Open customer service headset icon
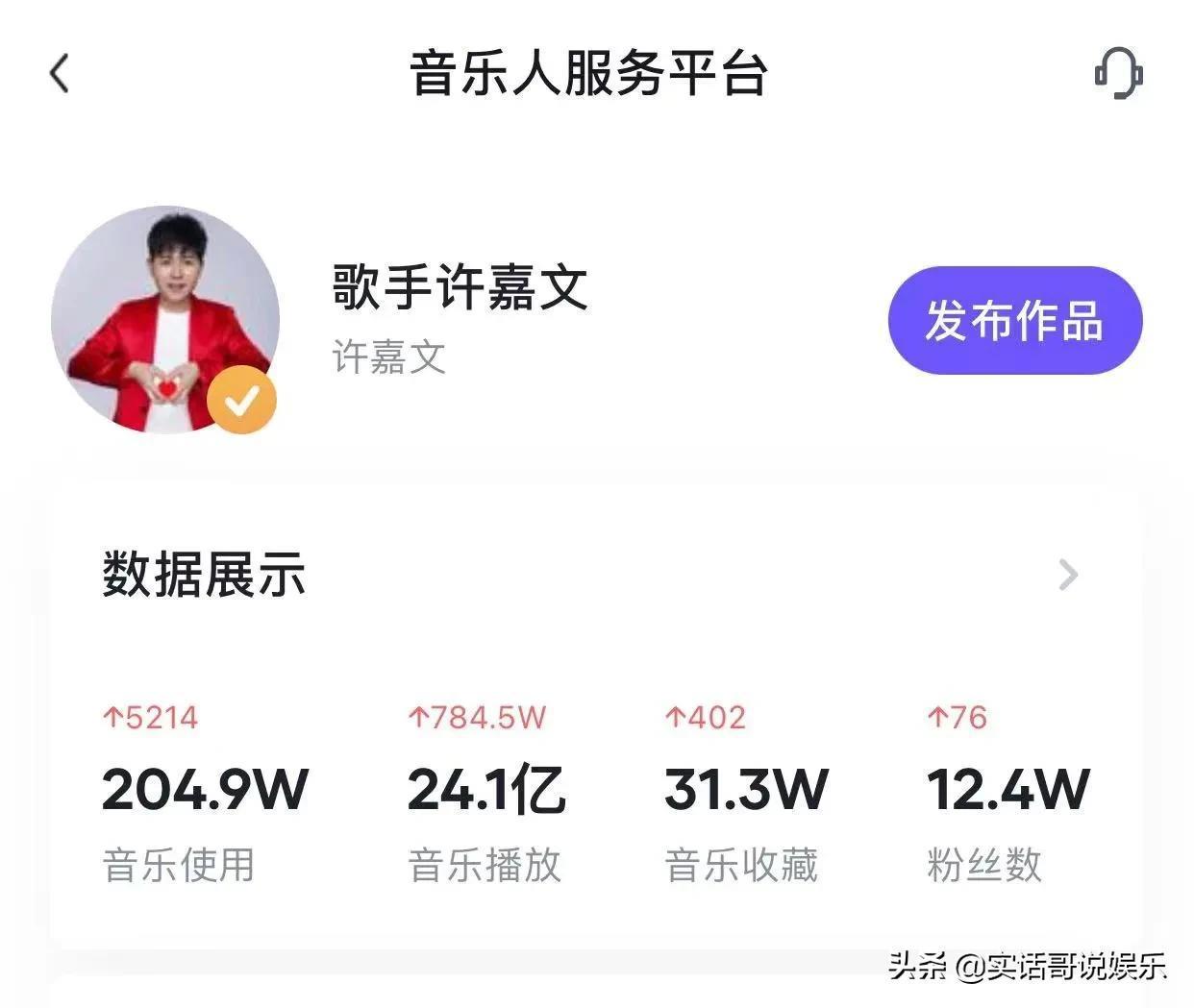Image resolution: width=1194 pixels, height=1008 pixels. point(1118,74)
